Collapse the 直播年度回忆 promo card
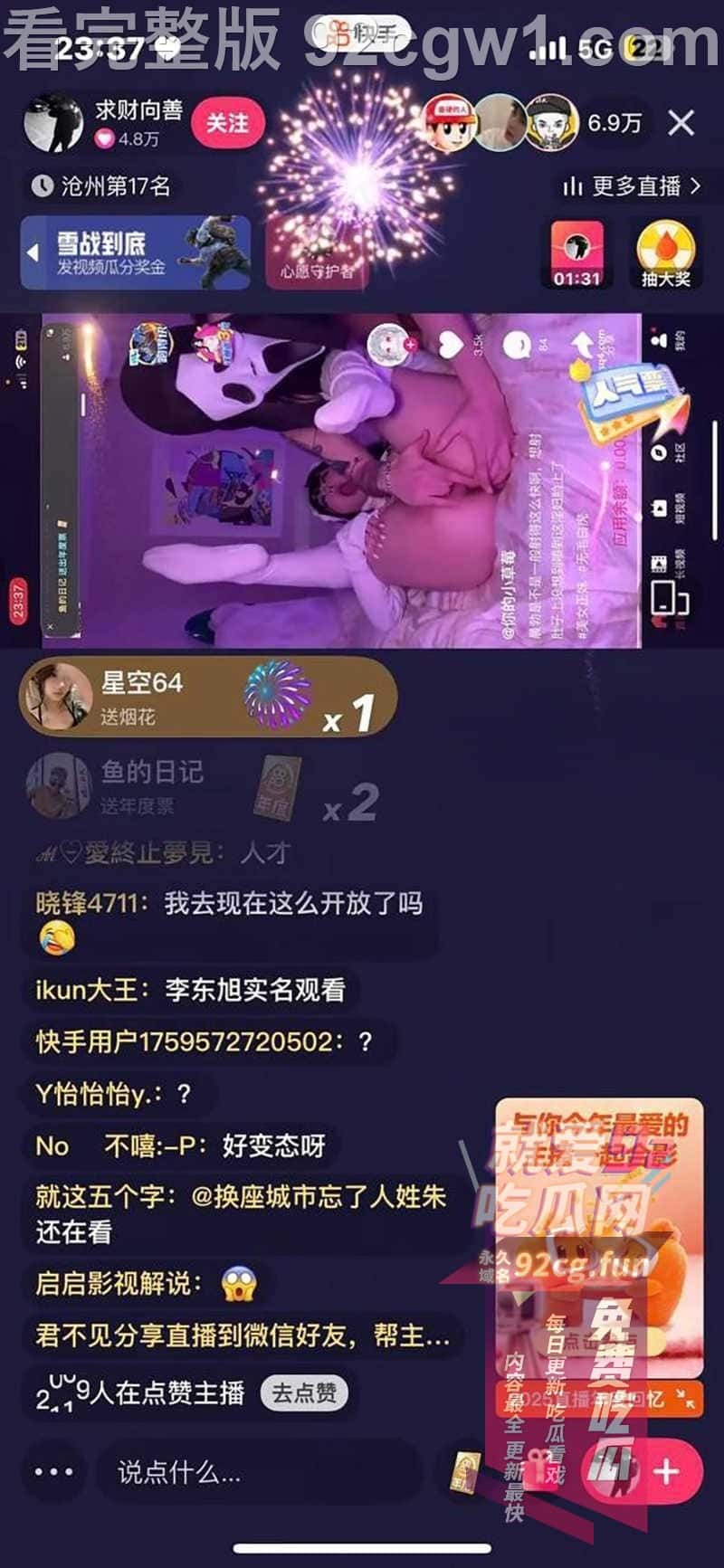This screenshot has width=724, height=1568. click(686, 1400)
